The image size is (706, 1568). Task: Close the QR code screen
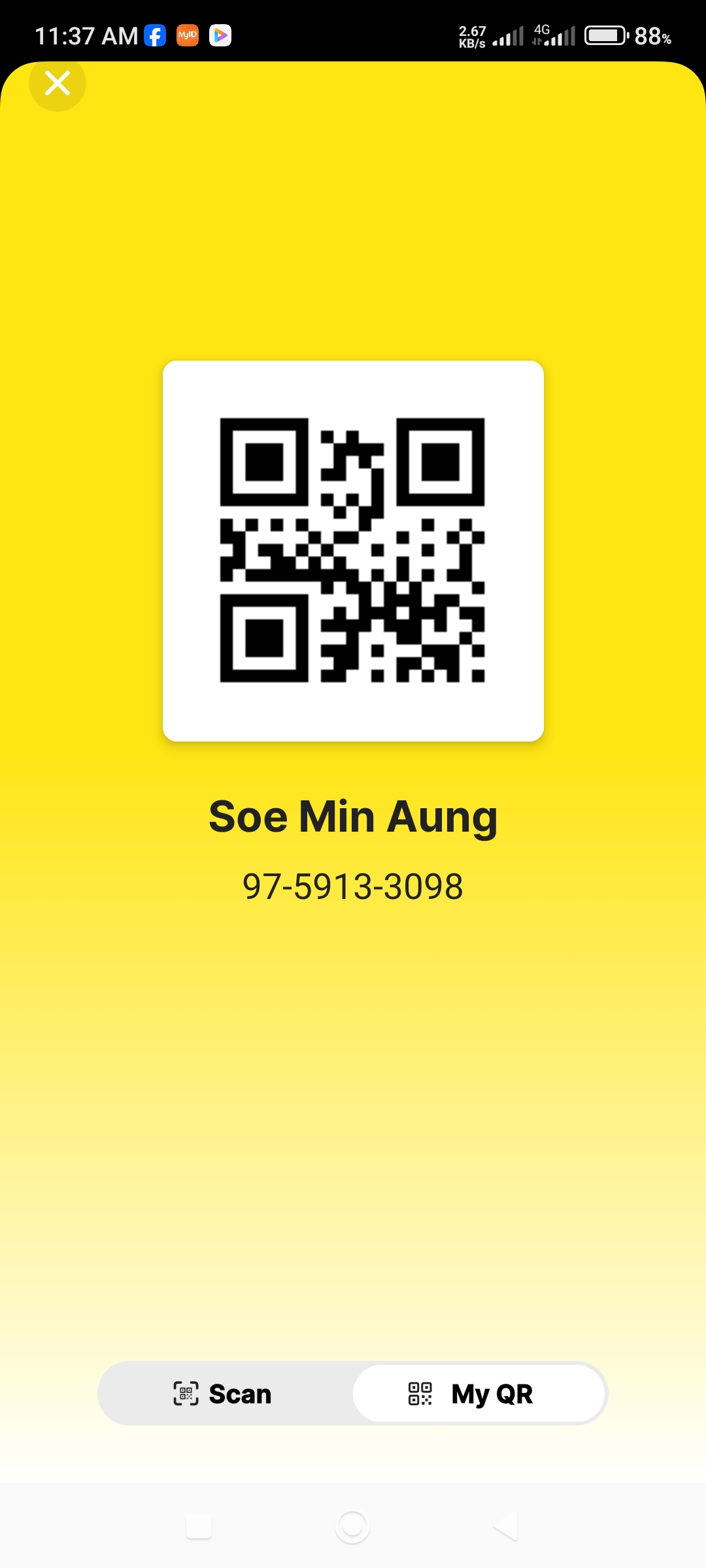coord(58,83)
